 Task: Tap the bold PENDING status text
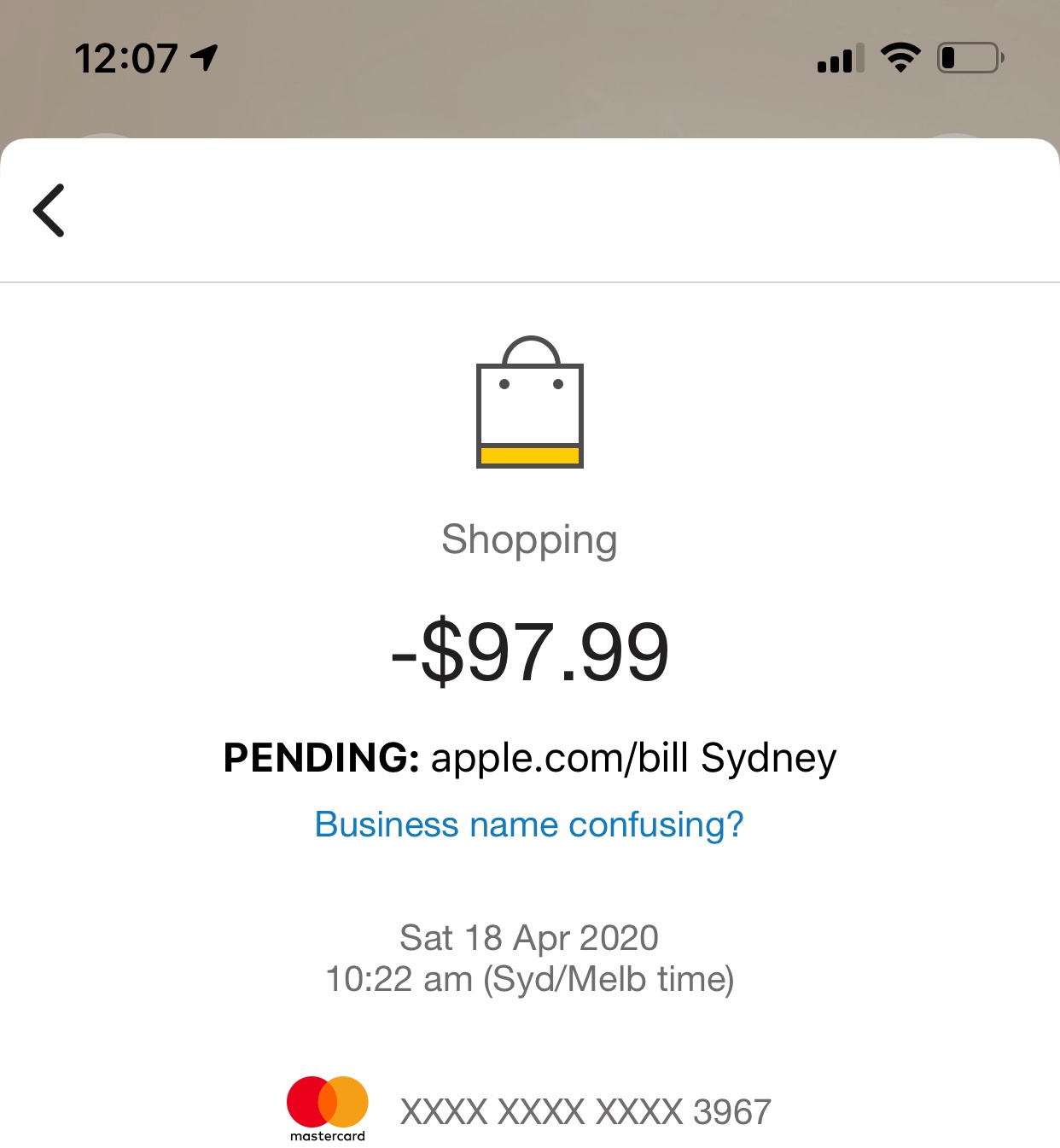click(x=319, y=757)
